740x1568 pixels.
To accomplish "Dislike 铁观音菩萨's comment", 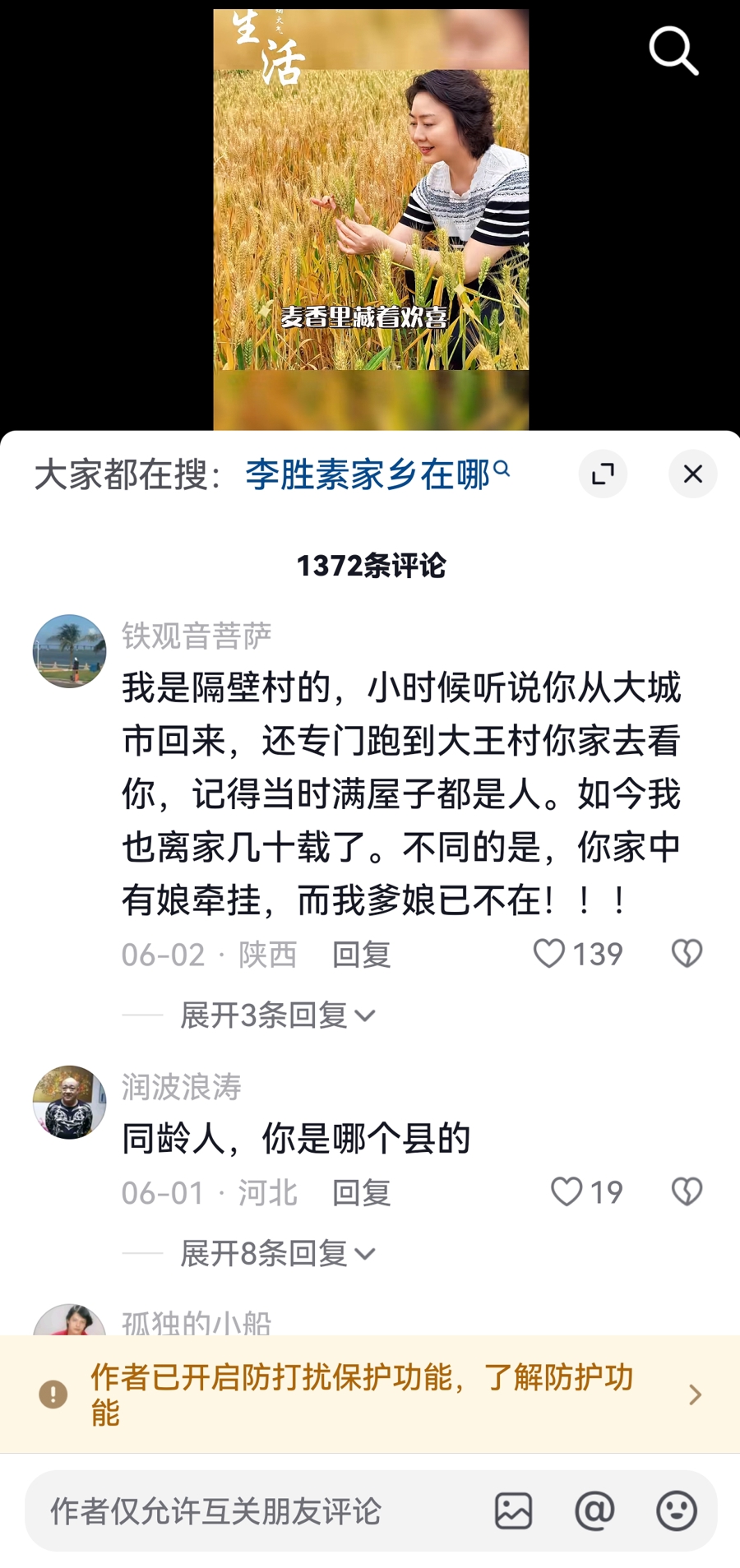I will pos(687,954).
